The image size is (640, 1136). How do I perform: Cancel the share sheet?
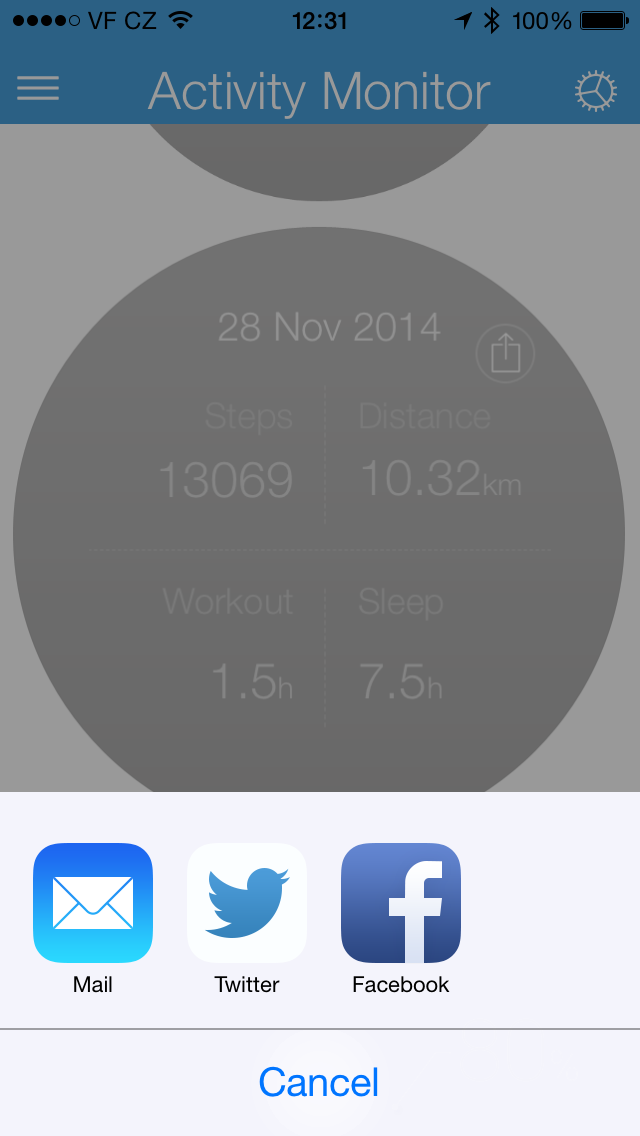click(x=319, y=1083)
